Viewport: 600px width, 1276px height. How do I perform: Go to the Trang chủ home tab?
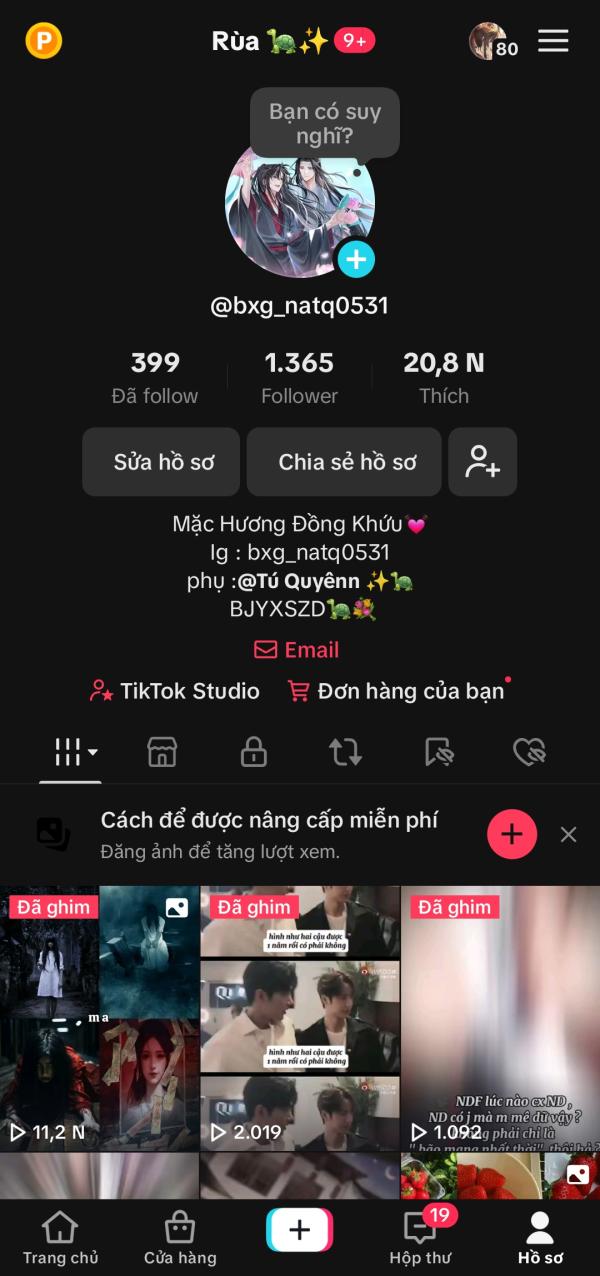pyautogui.click(x=61, y=1239)
